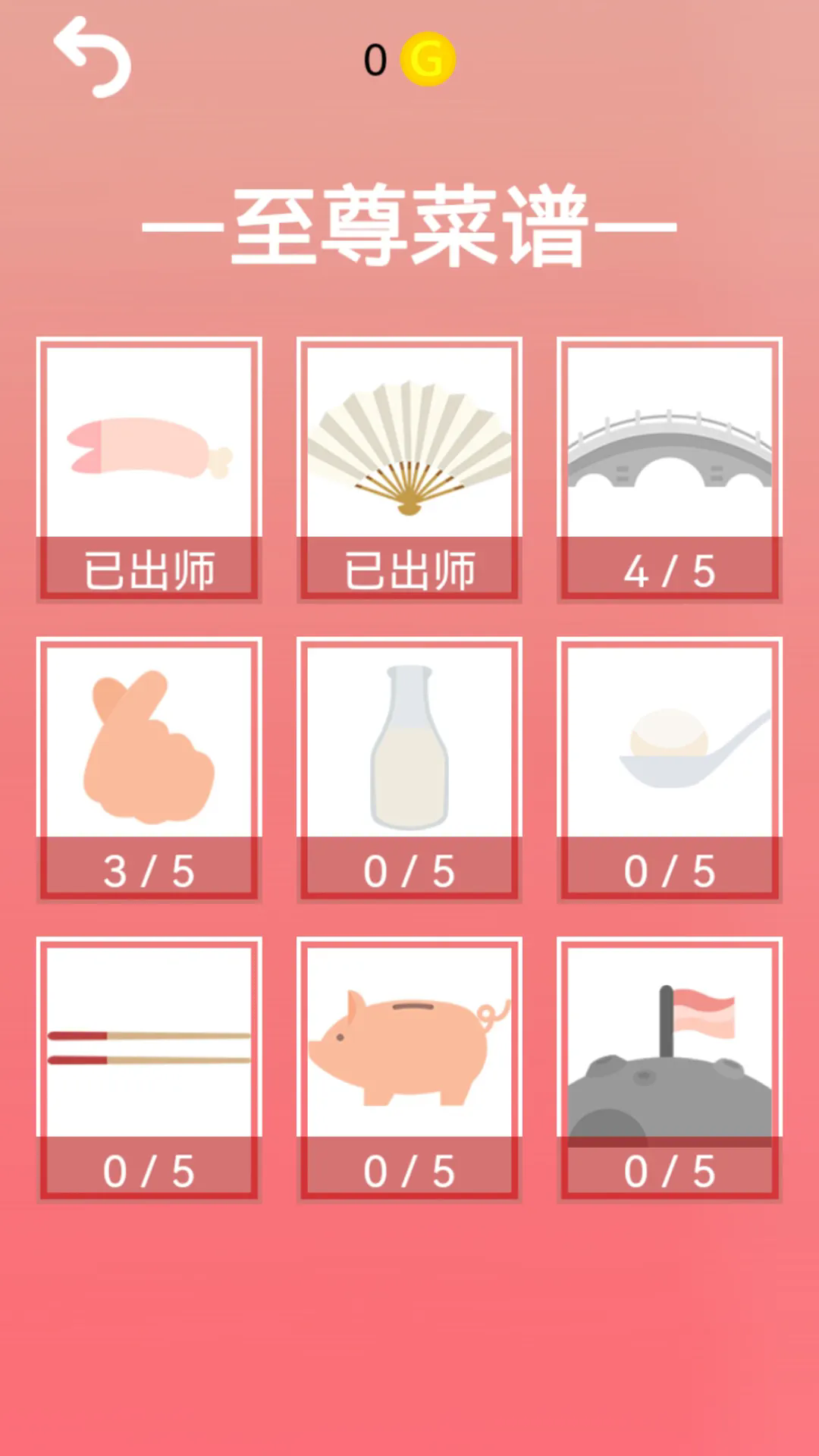819x1456 pixels.
Task: Tap the 3/5 progress on hand recipe
Action: (149, 874)
